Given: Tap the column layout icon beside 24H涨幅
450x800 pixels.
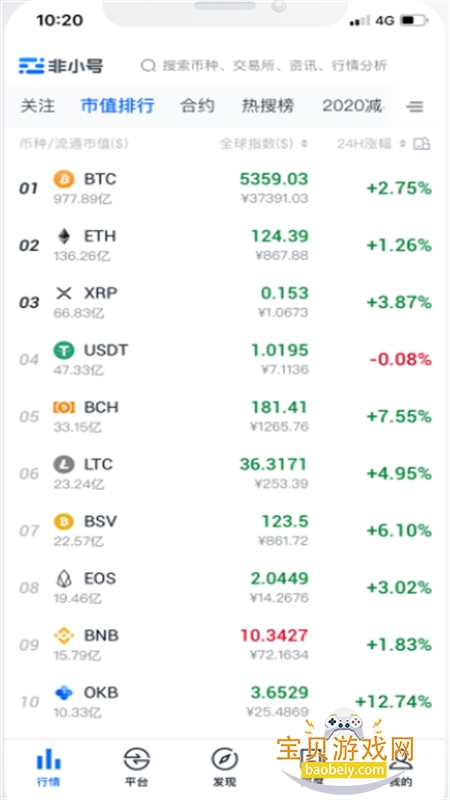Looking at the screenshot, I should click(x=421, y=144).
